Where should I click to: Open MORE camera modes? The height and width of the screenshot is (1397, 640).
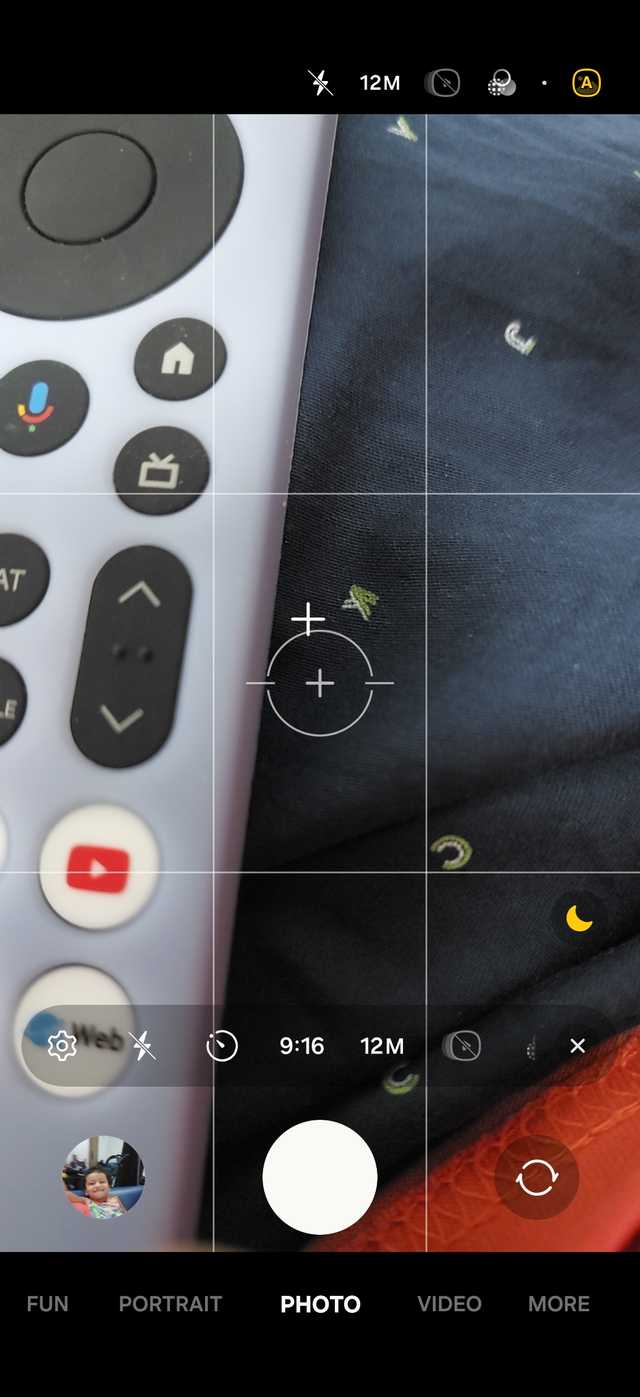559,1304
